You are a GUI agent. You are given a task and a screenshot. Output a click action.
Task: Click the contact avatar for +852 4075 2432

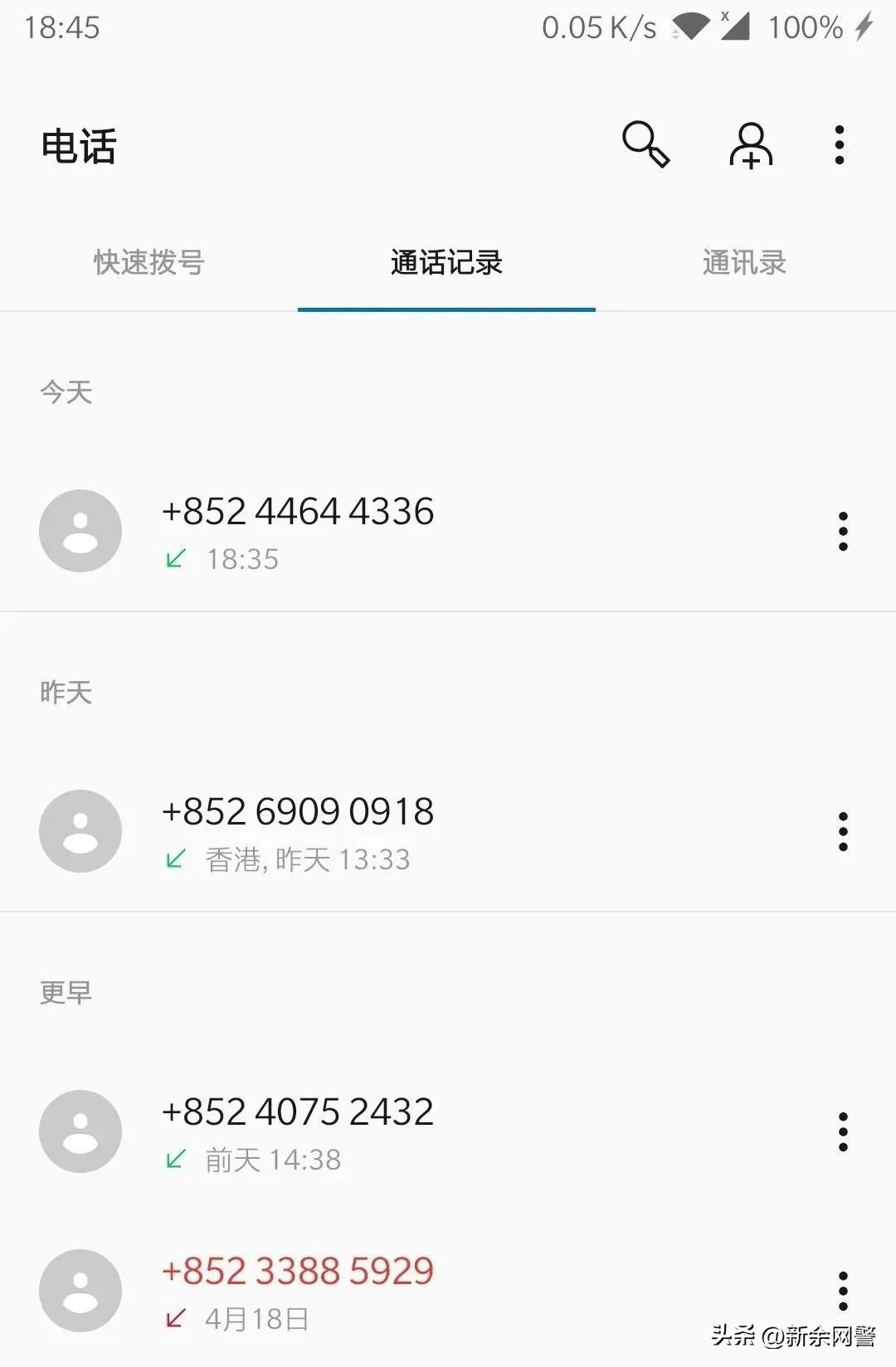click(80, 1131)
